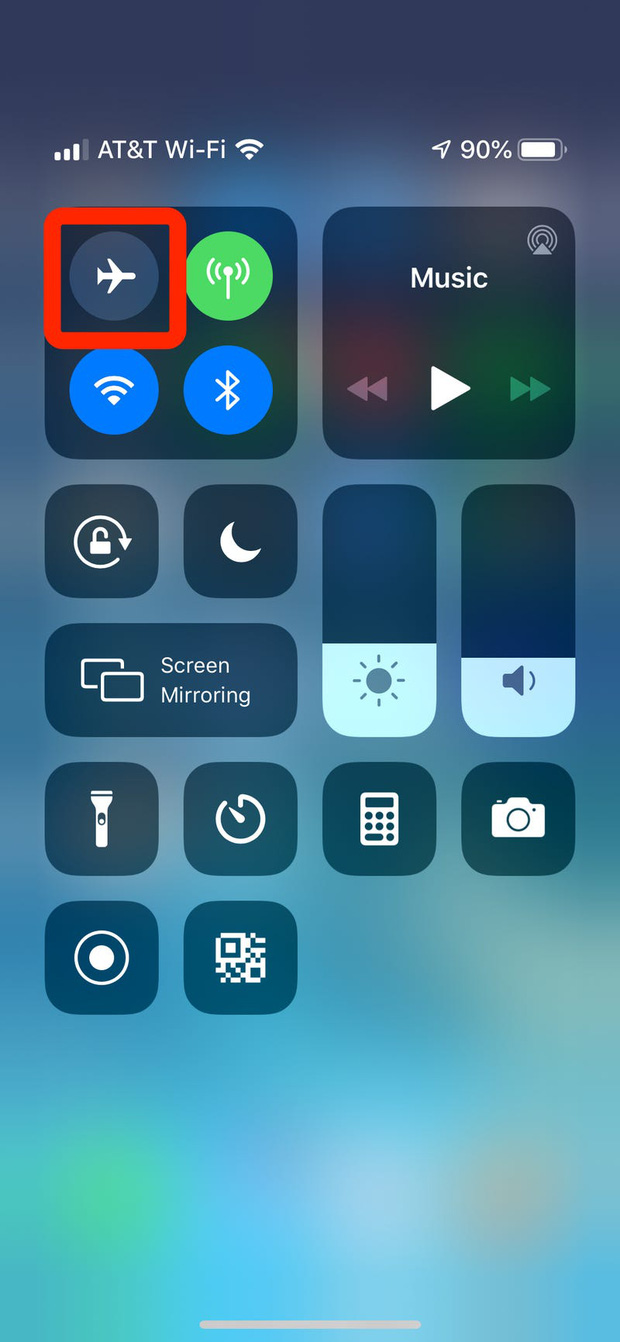The width and height of the screenshot is (620, 1342).
Task: Turn on Do Not Disturb
Action: click(x=240, y=541)
